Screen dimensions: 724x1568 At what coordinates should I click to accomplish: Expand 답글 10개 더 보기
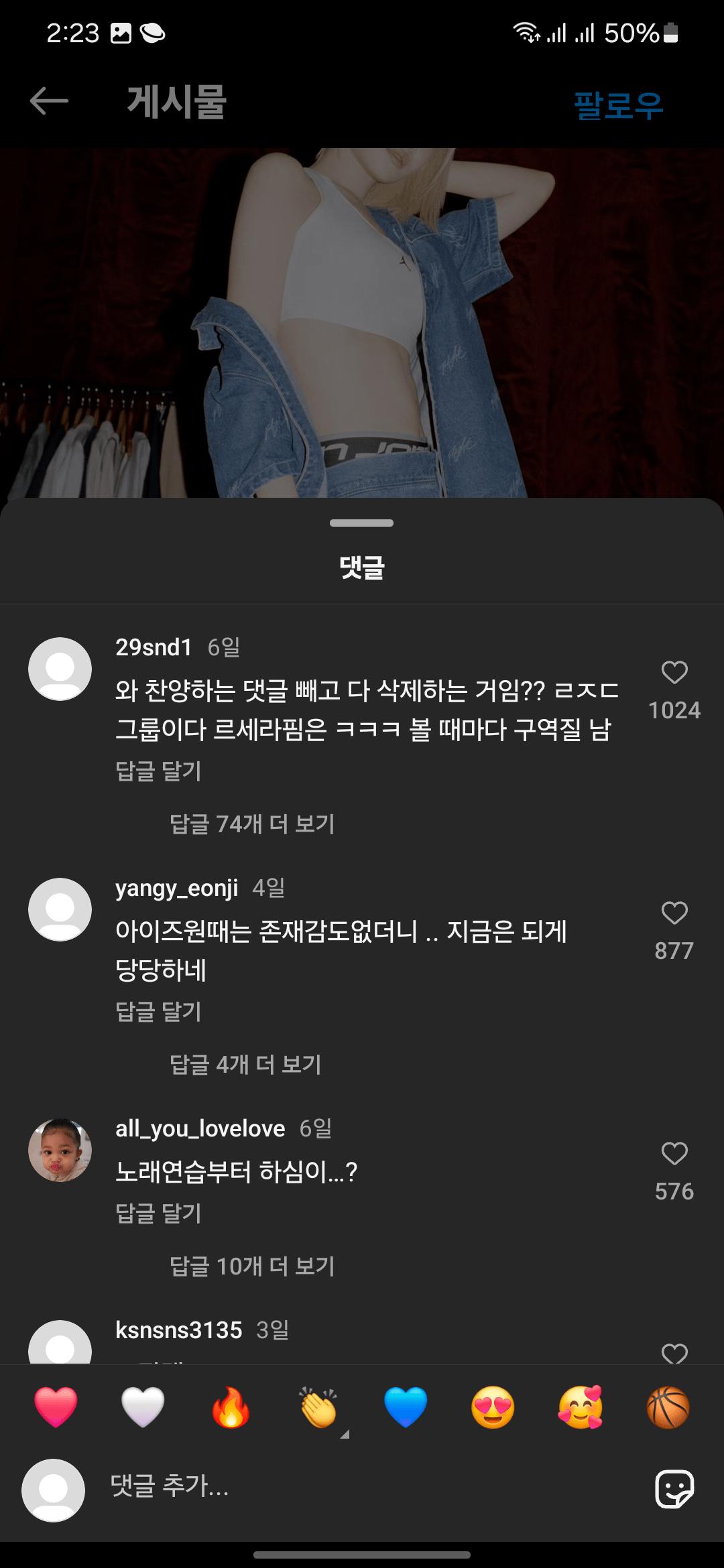click(x=252, y=1266)
